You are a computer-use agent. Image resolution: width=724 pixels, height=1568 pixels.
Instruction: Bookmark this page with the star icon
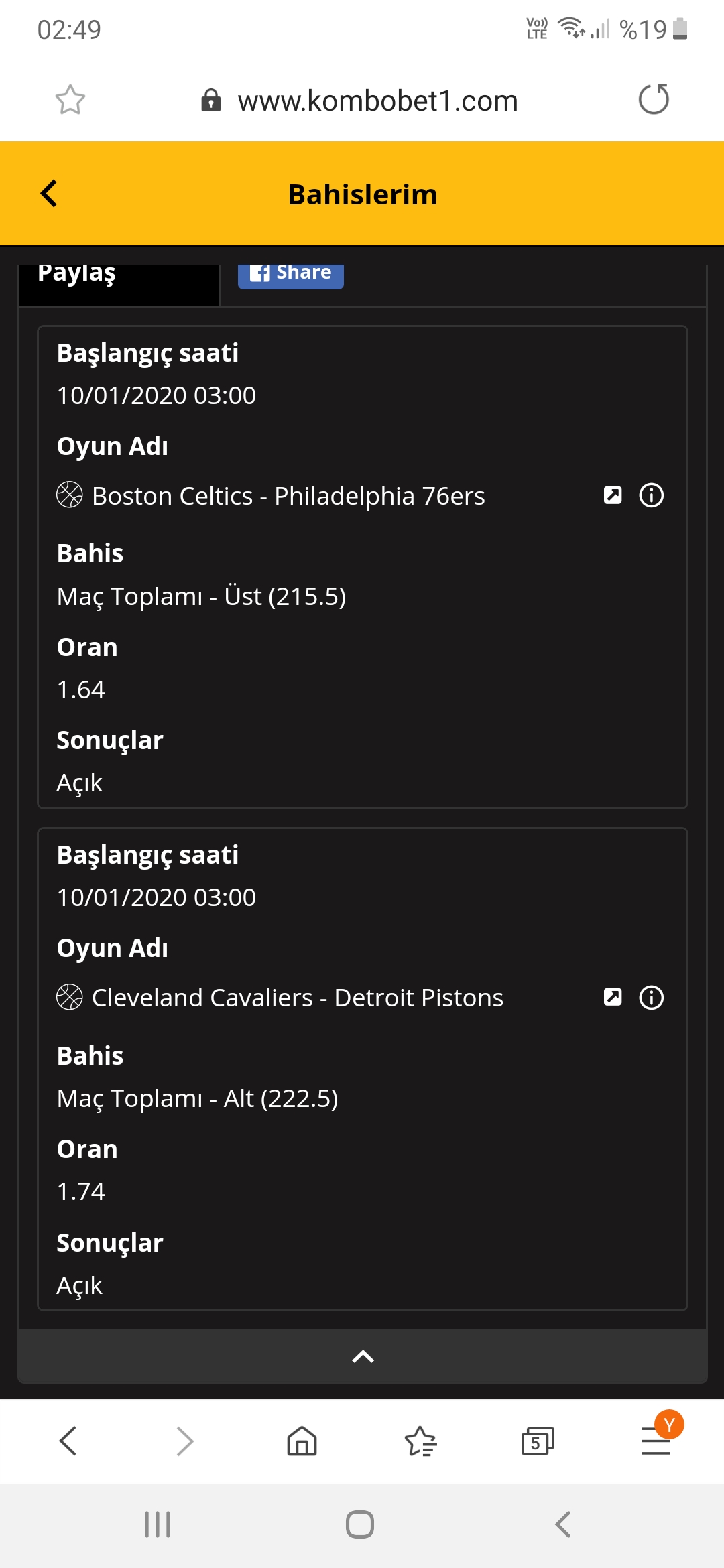click(x=70, y=101)
